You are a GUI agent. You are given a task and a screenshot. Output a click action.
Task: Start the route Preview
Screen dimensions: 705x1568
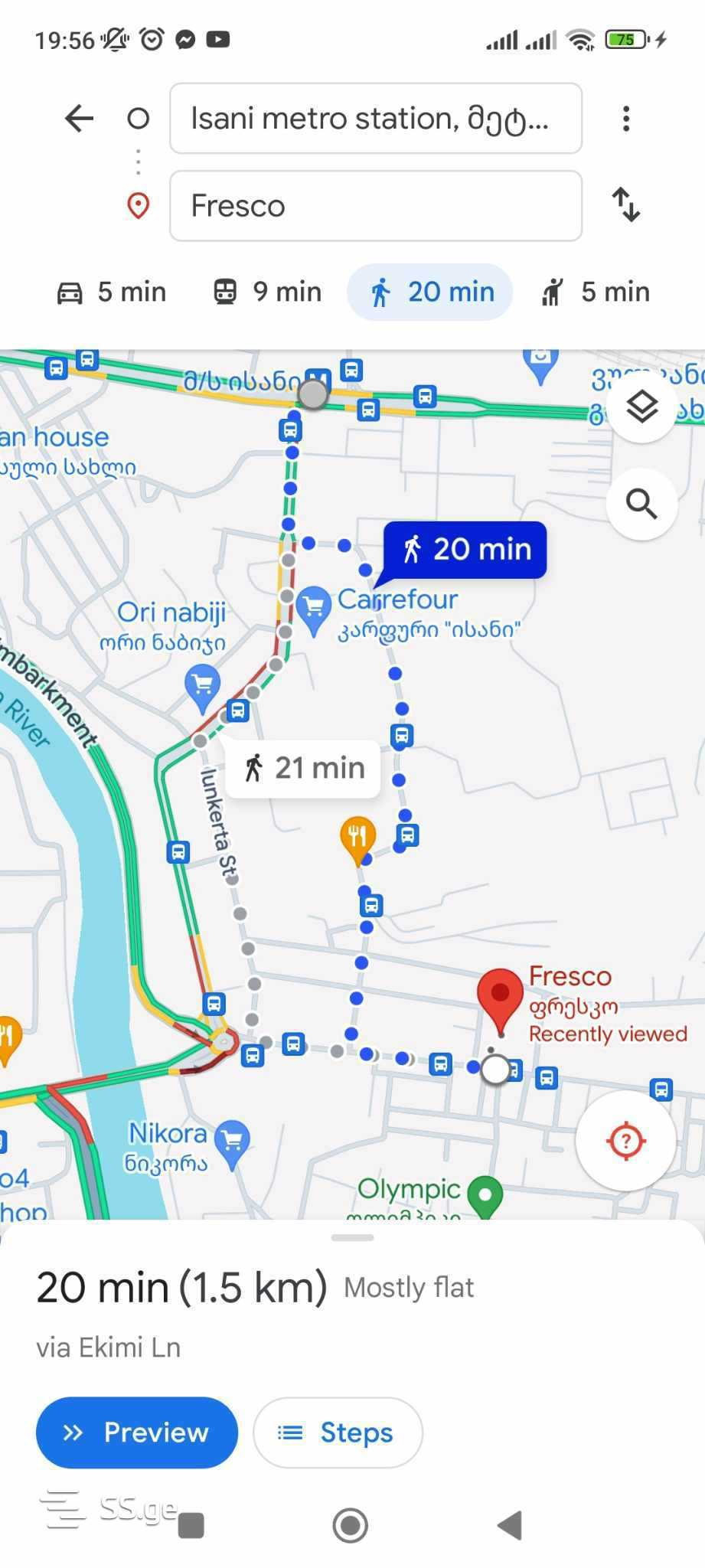coord(137,1432)
